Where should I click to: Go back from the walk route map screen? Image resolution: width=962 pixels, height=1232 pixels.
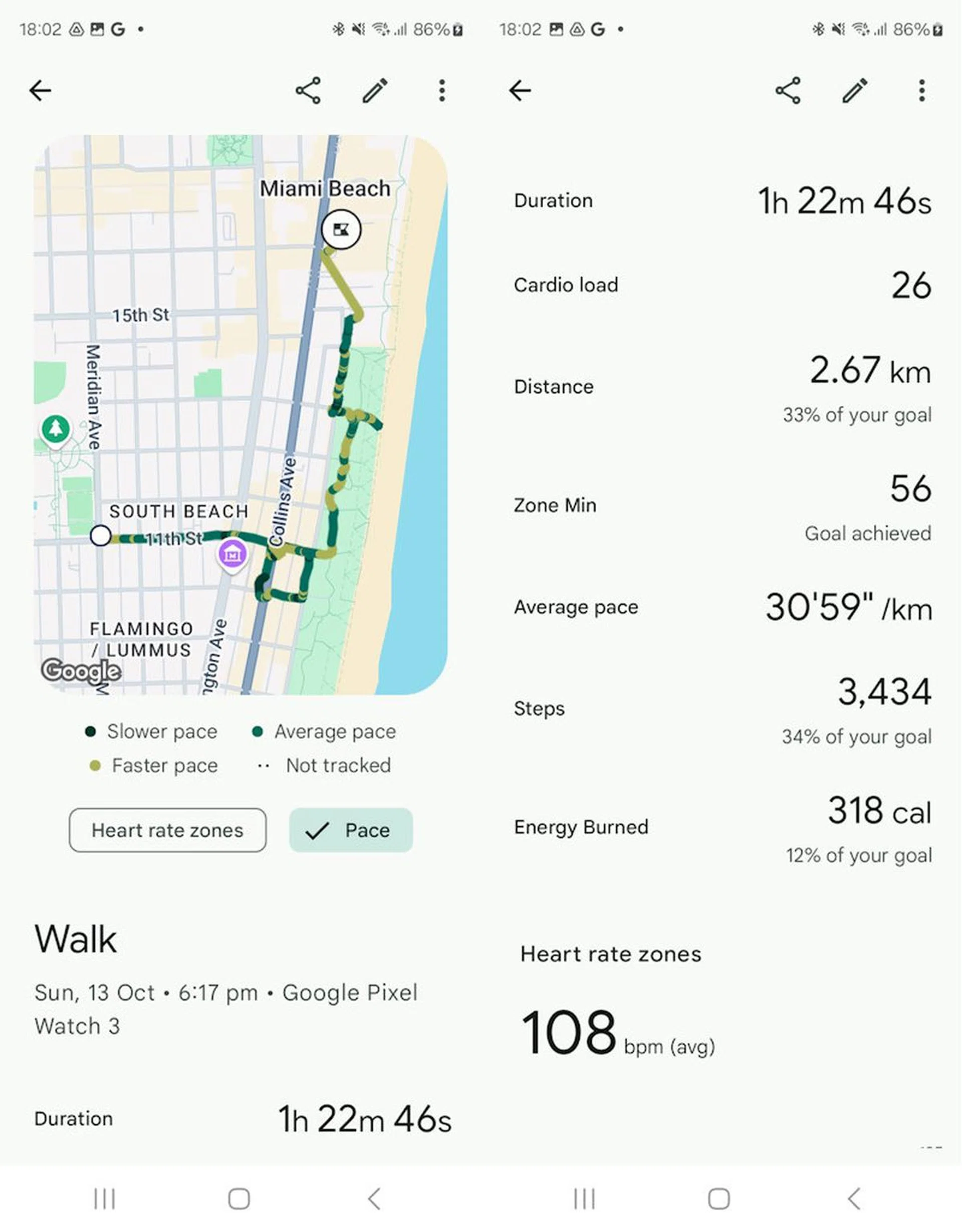(x=40, y=90)
